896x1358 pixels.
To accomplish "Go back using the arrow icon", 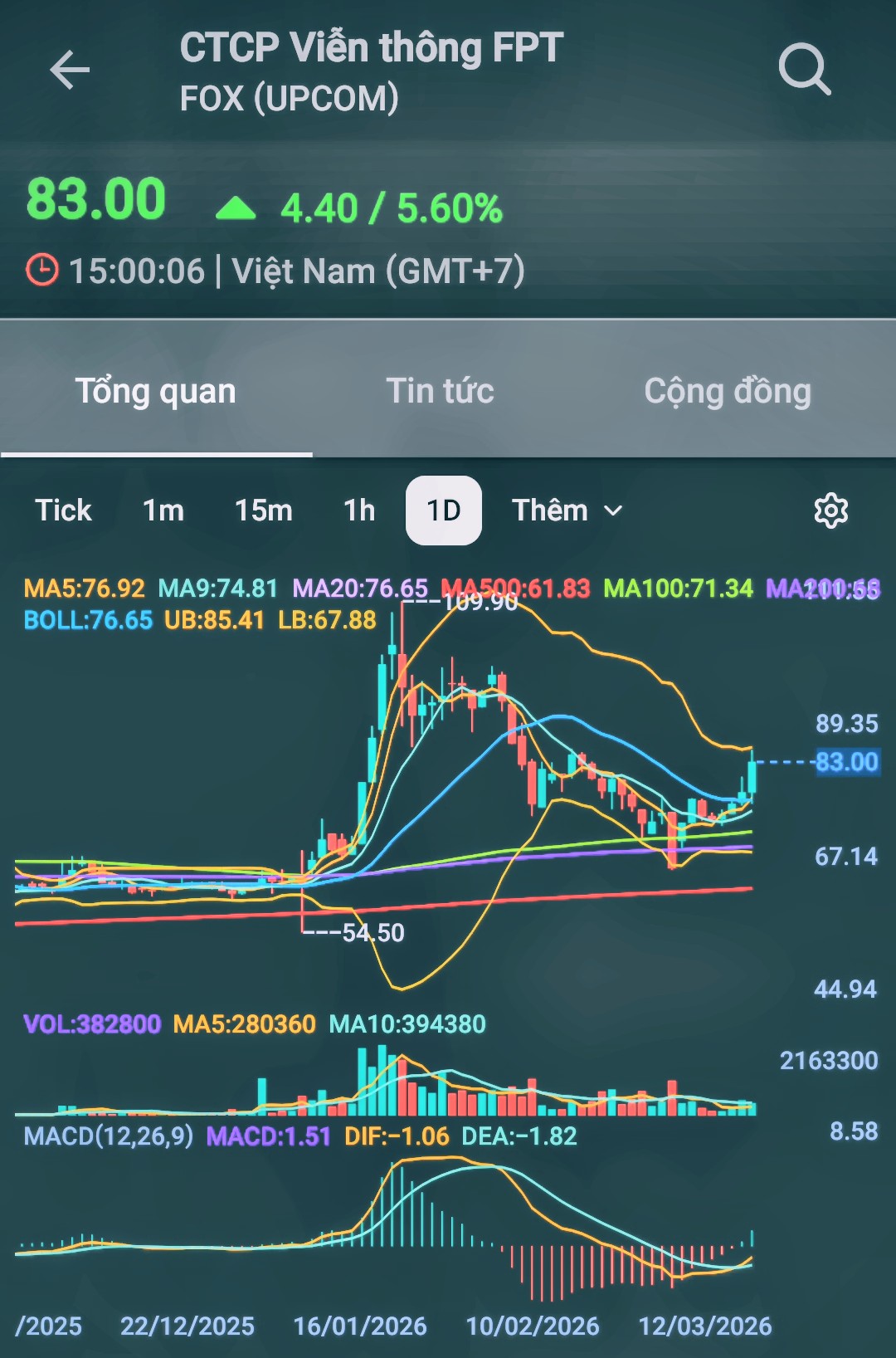I will pyautogui.click(x=70, y=69).
